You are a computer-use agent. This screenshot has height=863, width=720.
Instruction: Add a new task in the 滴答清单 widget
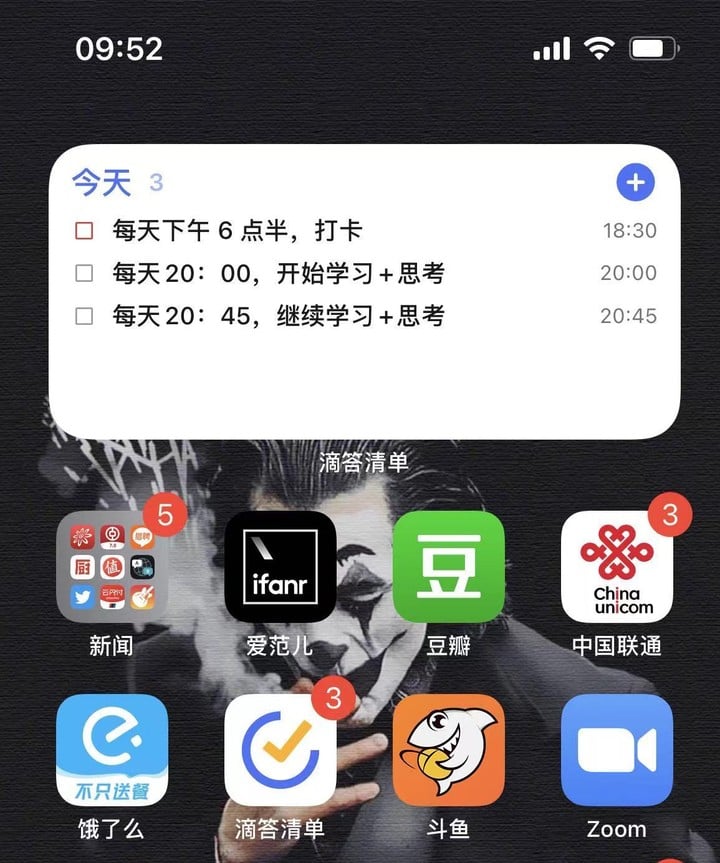pyautogui.click(x=635, y=183)
